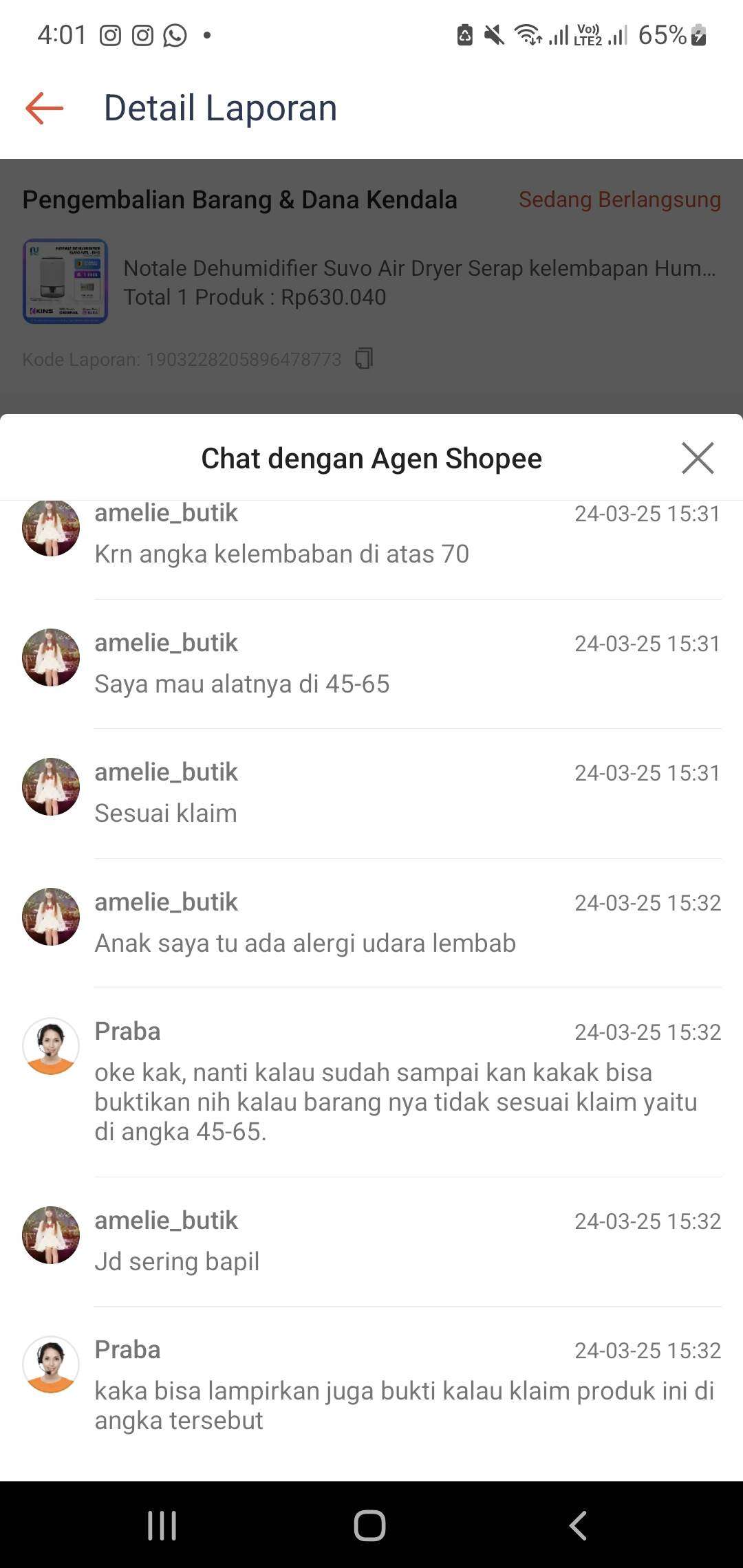Go back from Detail Laporan
The image size is (743, 1568).
click(x=45, y=109)
